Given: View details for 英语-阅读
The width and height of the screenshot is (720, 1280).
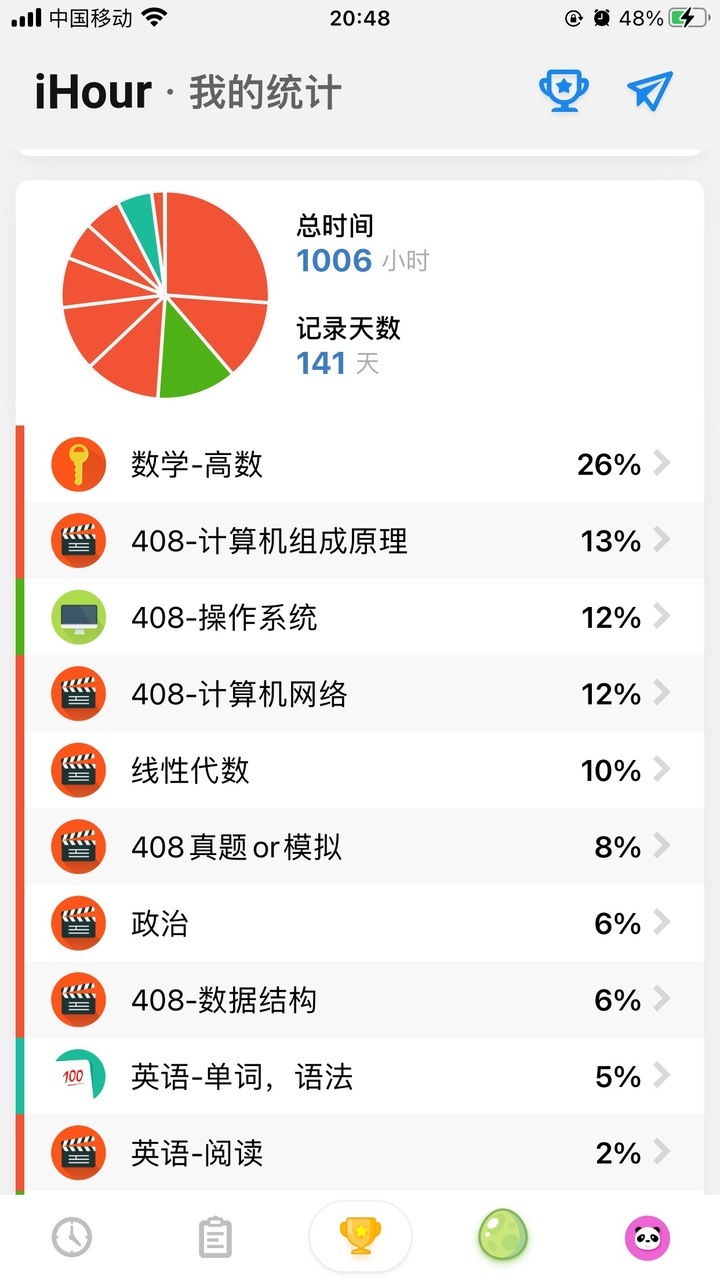Looking at the screenshot, I should point(360,1153).
